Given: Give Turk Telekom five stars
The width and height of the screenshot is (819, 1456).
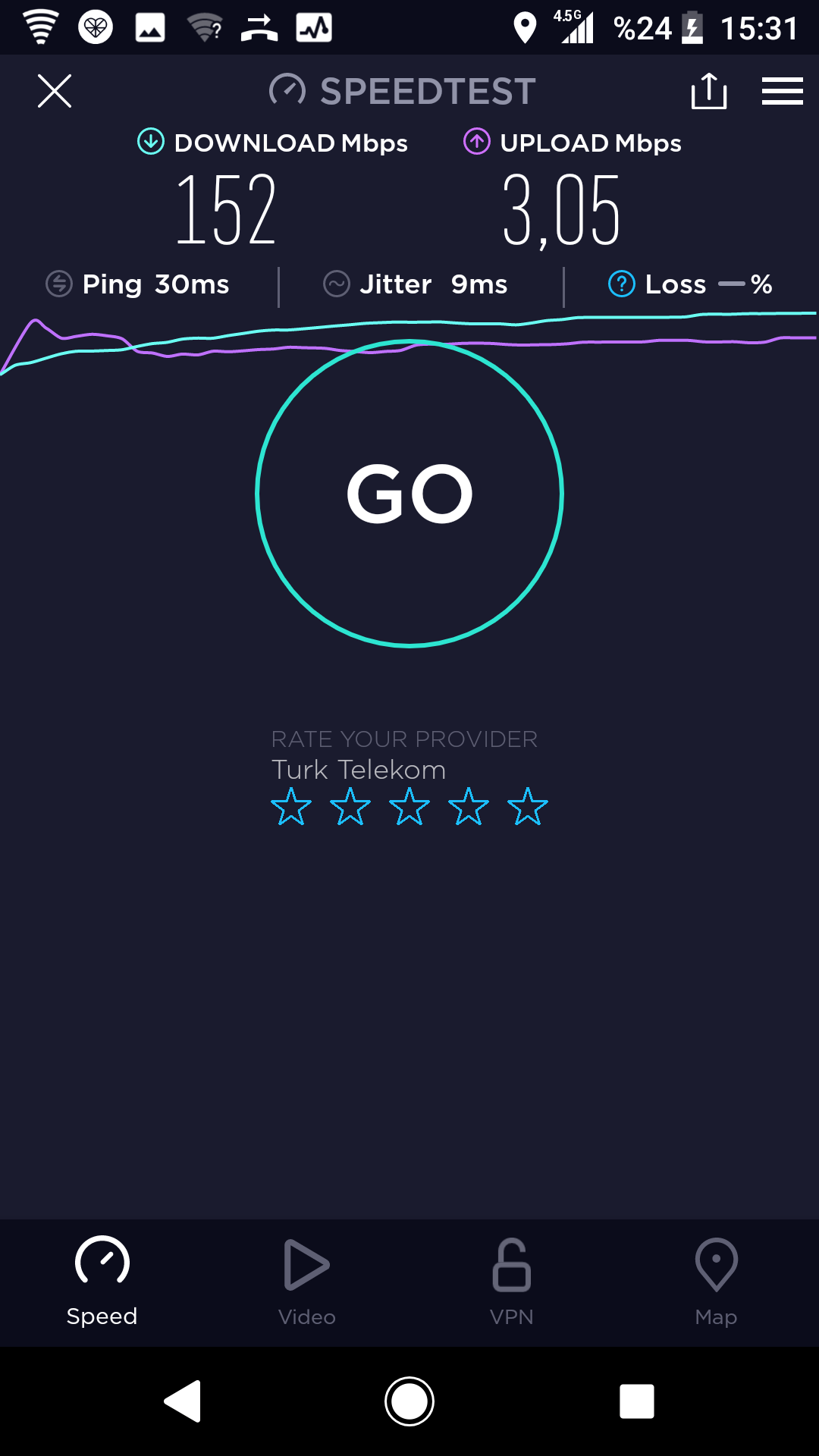Looking at the screenshot, I should 528,806.
